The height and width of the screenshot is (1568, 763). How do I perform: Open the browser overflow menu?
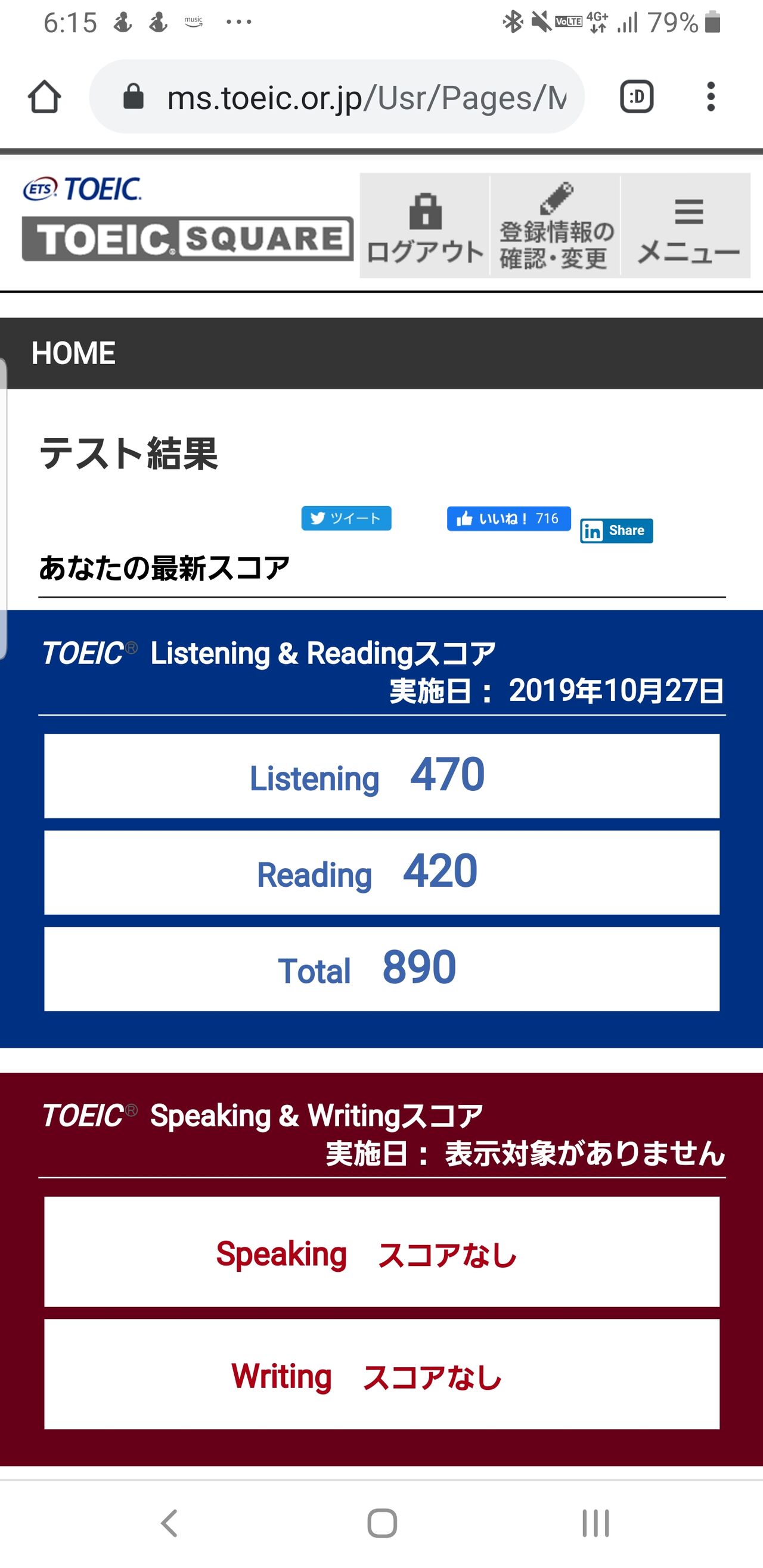[711, 97]
